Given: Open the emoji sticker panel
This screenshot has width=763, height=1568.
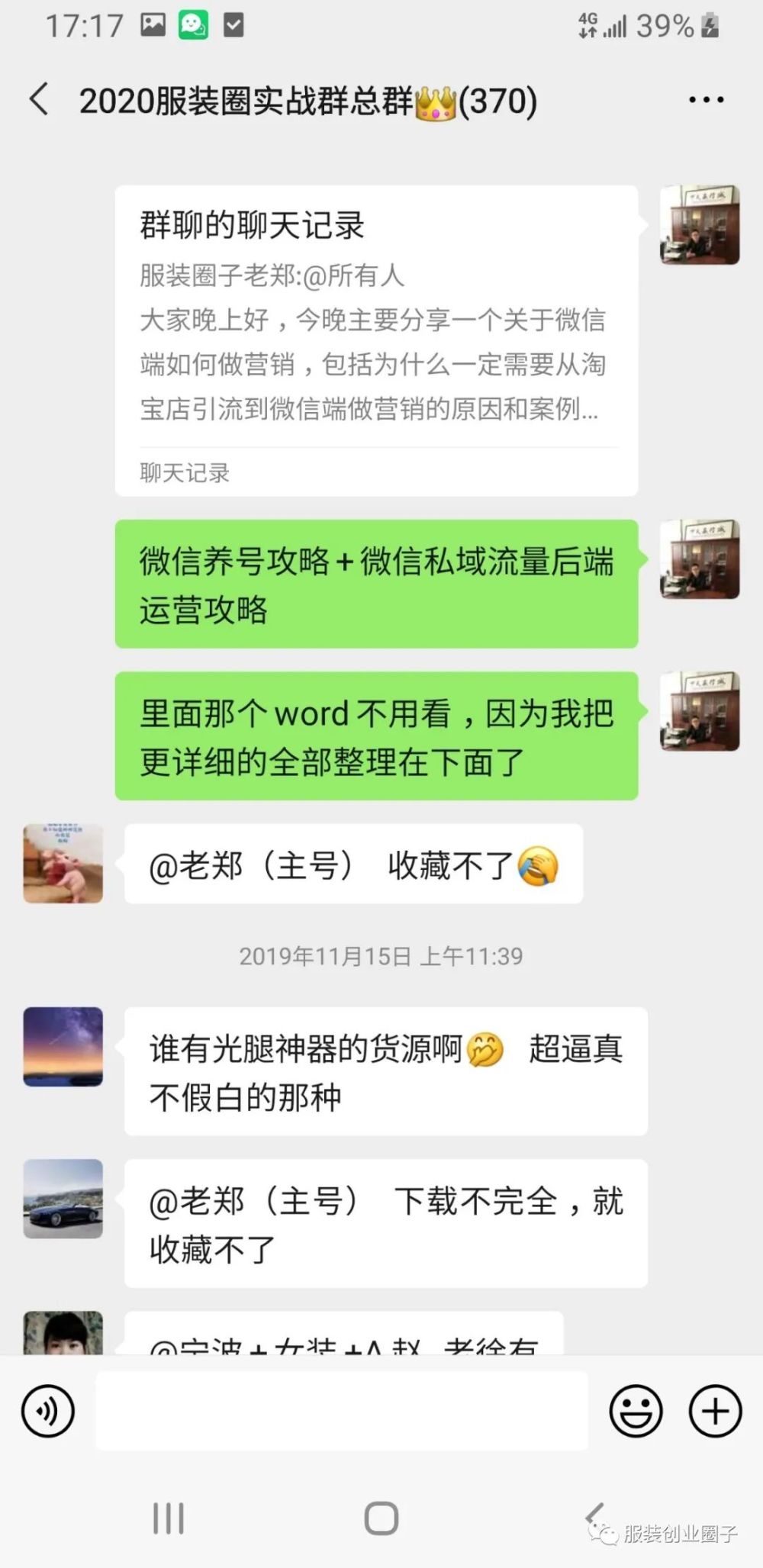Looking at the screenshot, I should 635,1411.
